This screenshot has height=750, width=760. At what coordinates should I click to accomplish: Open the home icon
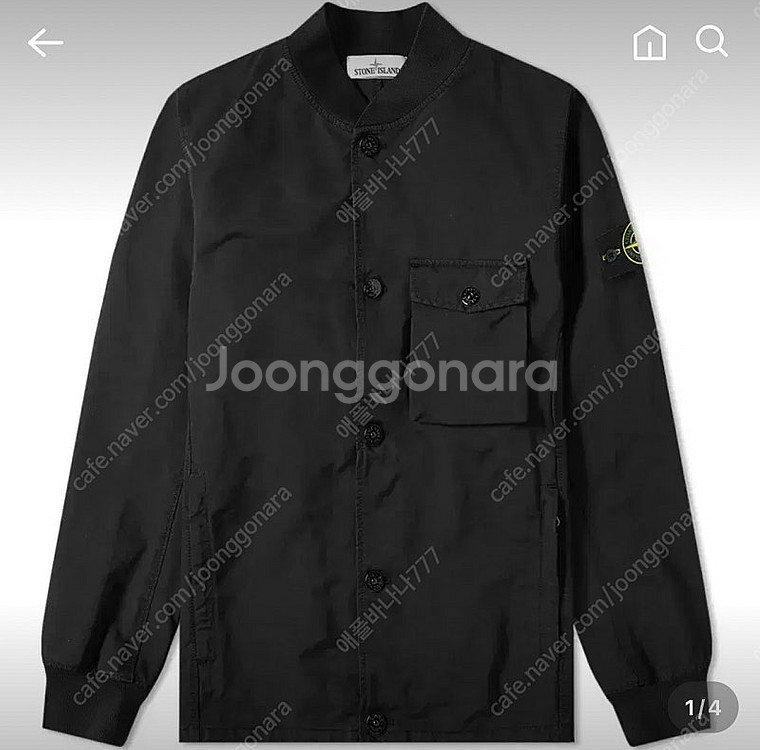[650, 42]
